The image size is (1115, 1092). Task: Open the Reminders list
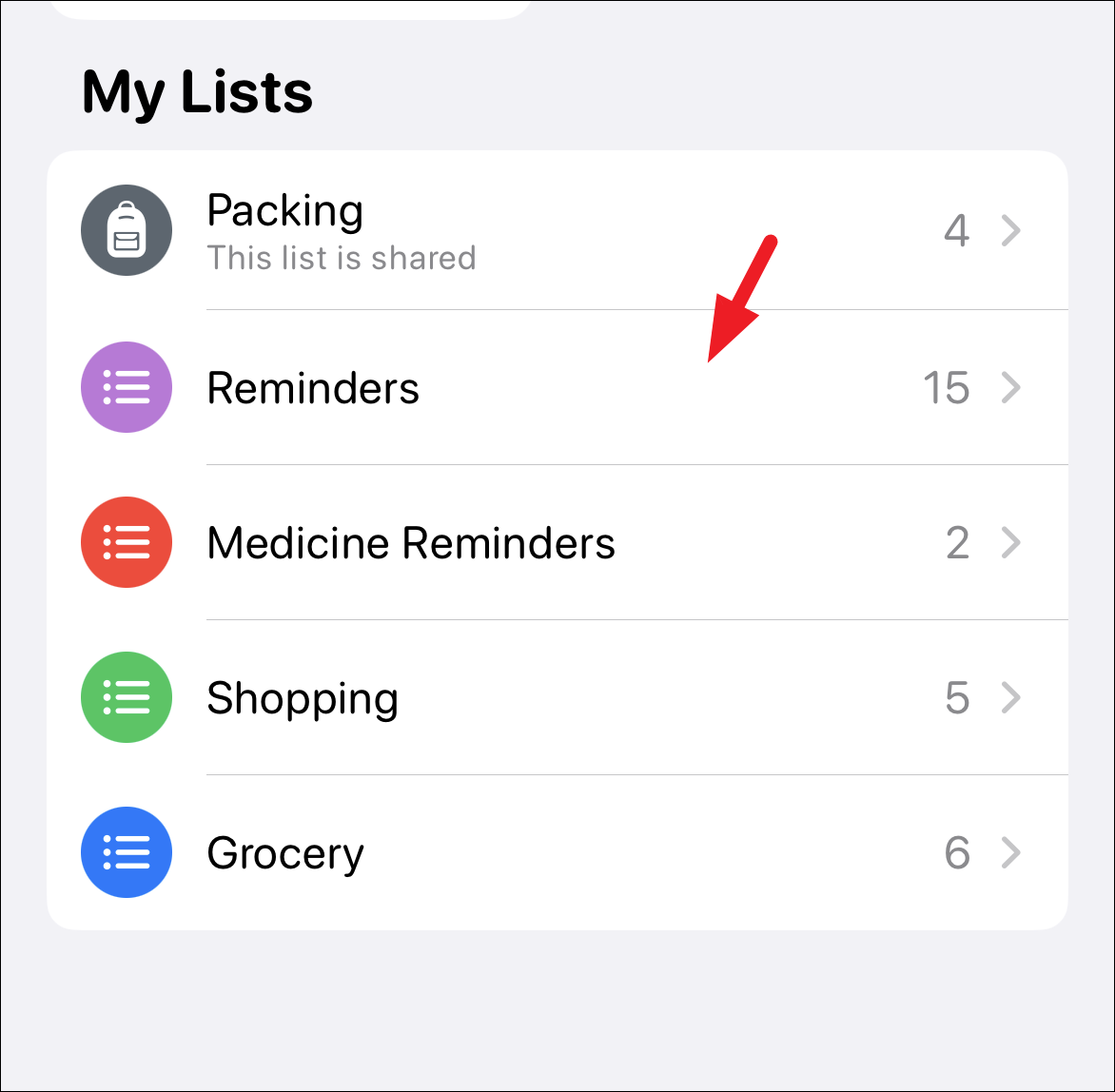[314, 387]
